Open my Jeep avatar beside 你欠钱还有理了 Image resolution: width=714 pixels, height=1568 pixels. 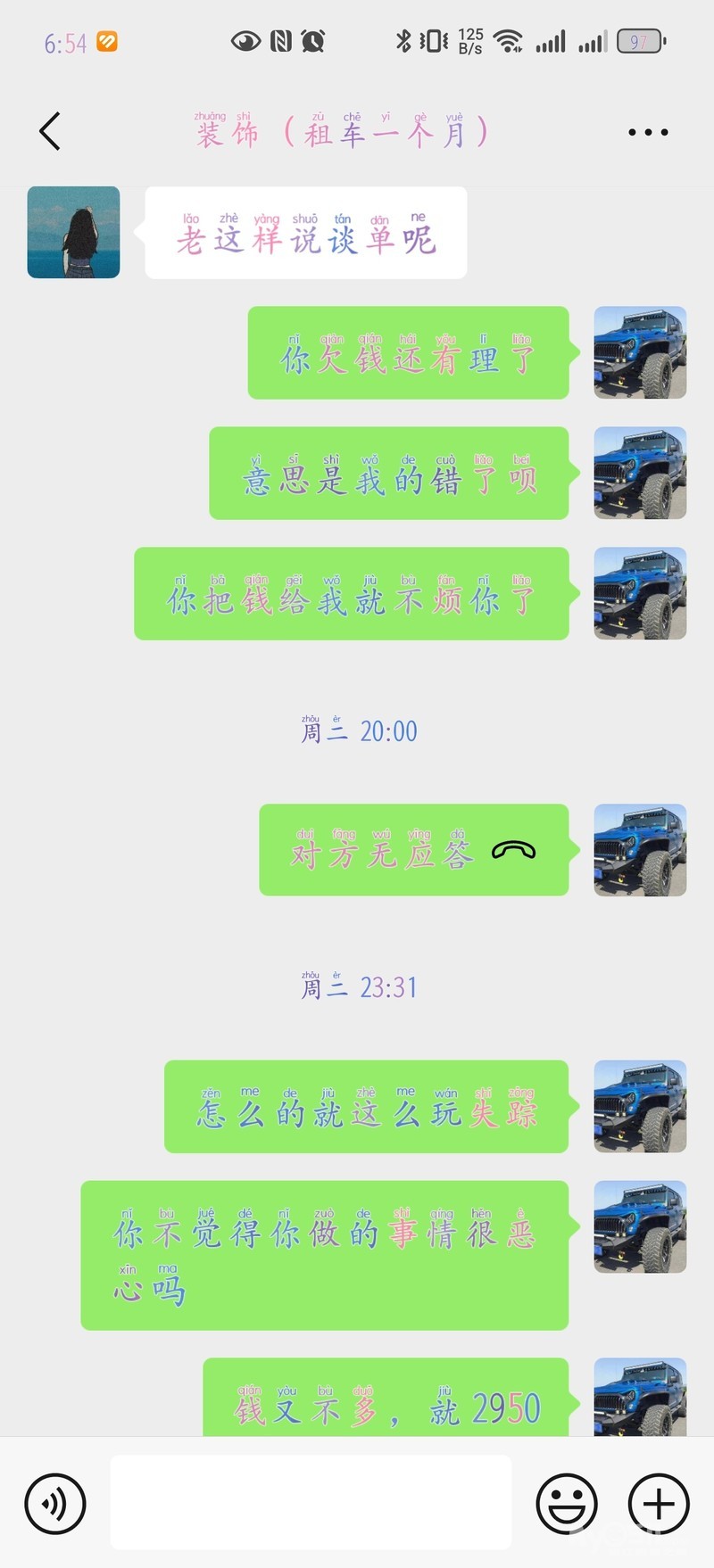coord(640,352)
